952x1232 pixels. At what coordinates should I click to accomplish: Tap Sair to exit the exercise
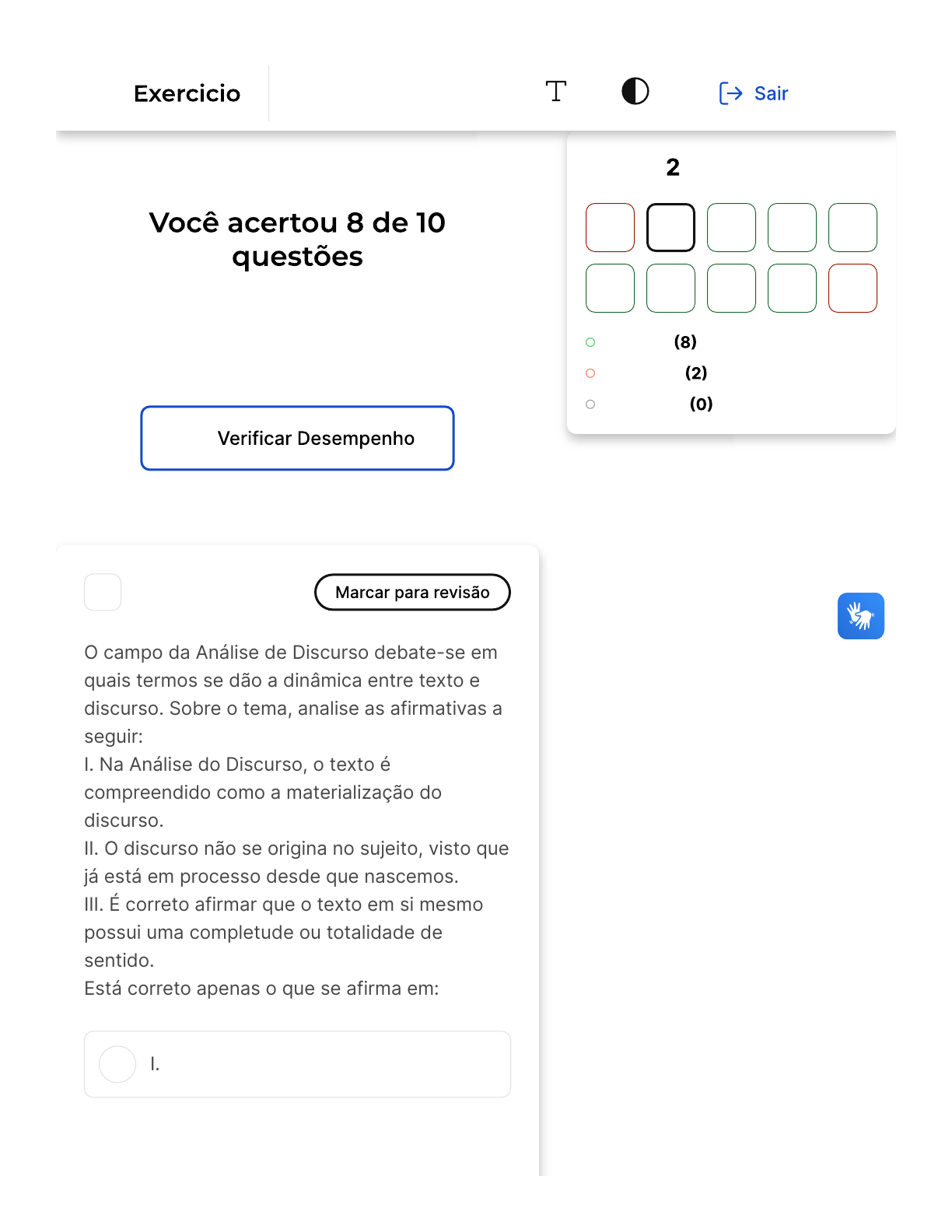754,93
